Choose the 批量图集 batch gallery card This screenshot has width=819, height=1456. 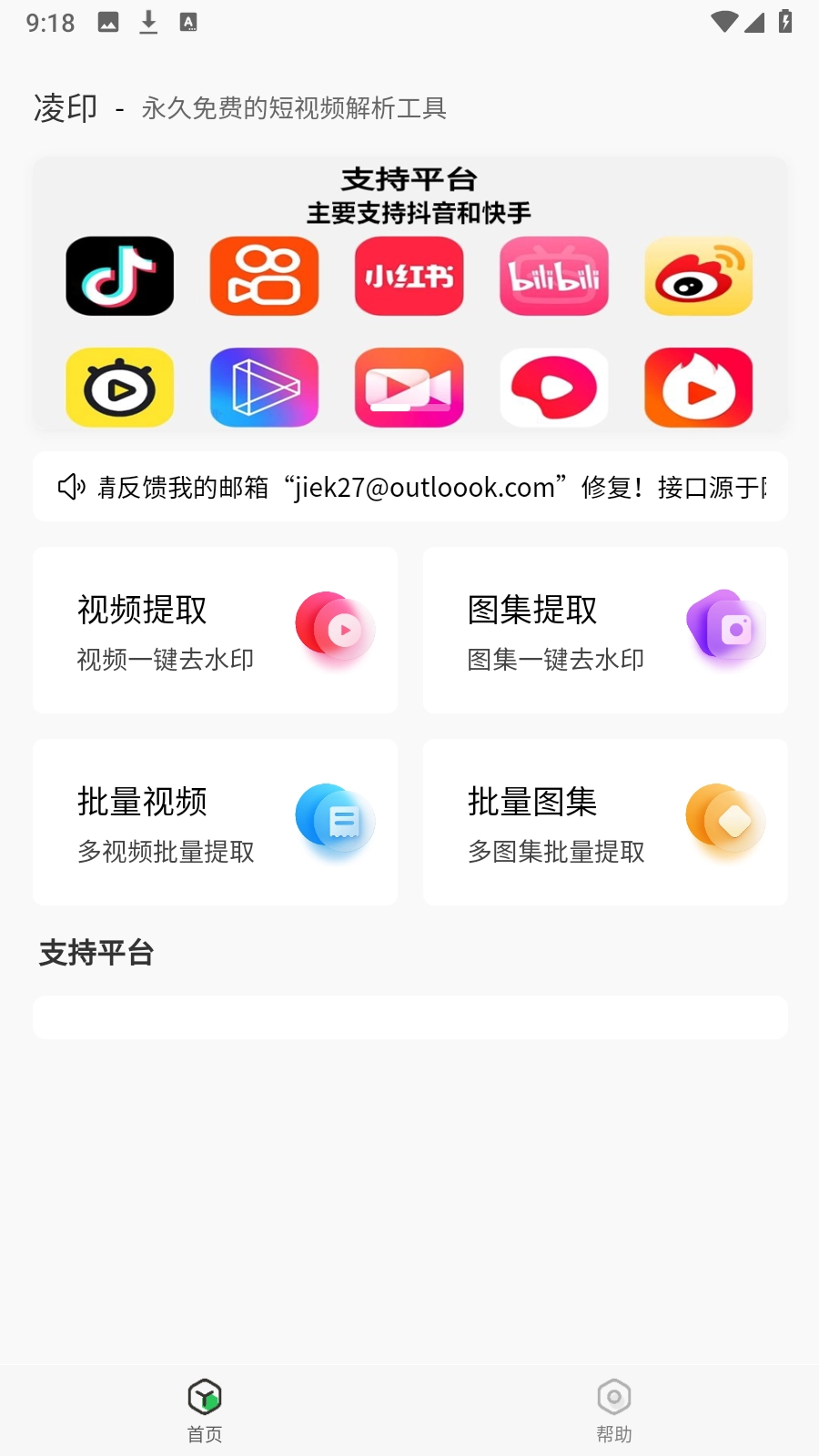coord(605,822)
